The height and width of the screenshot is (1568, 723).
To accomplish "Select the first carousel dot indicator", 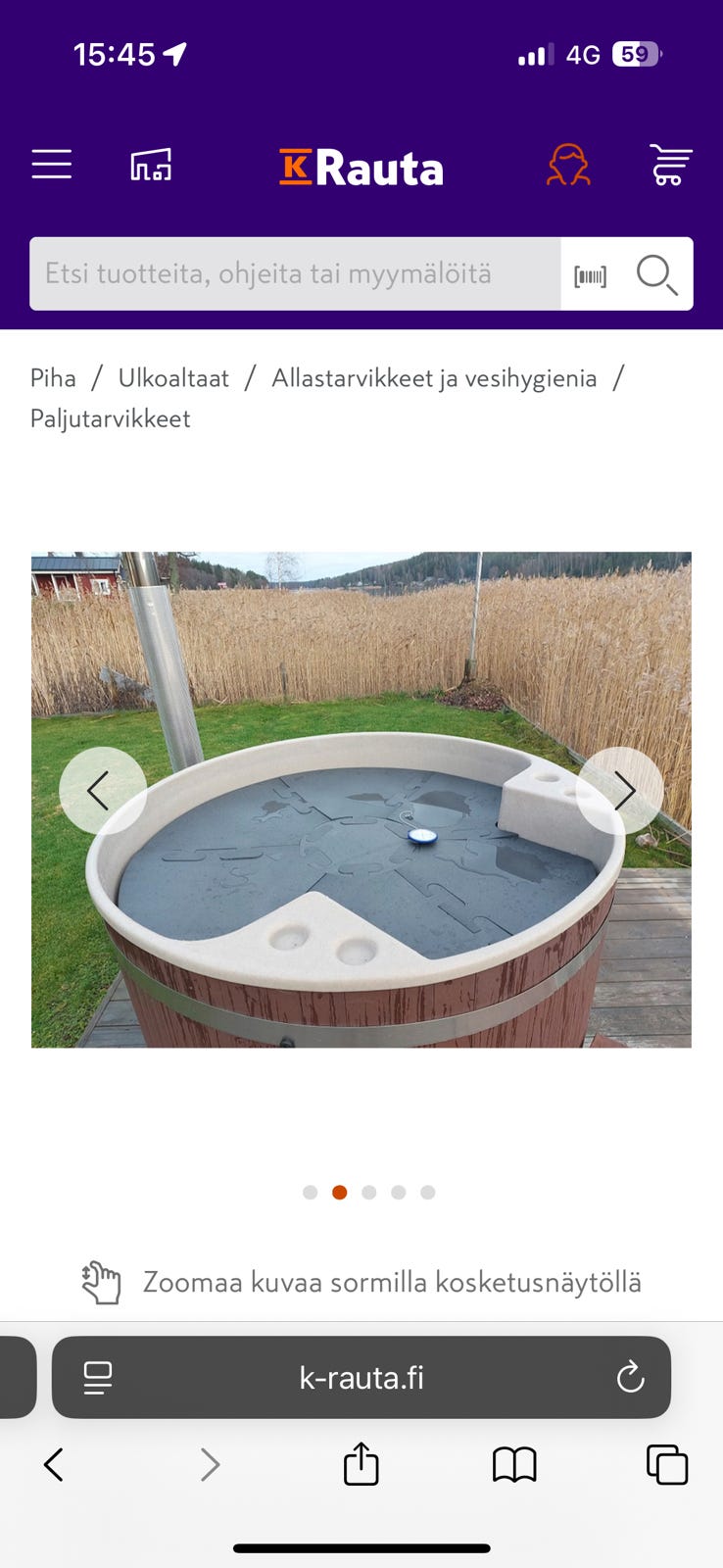I will [310, 1192].
